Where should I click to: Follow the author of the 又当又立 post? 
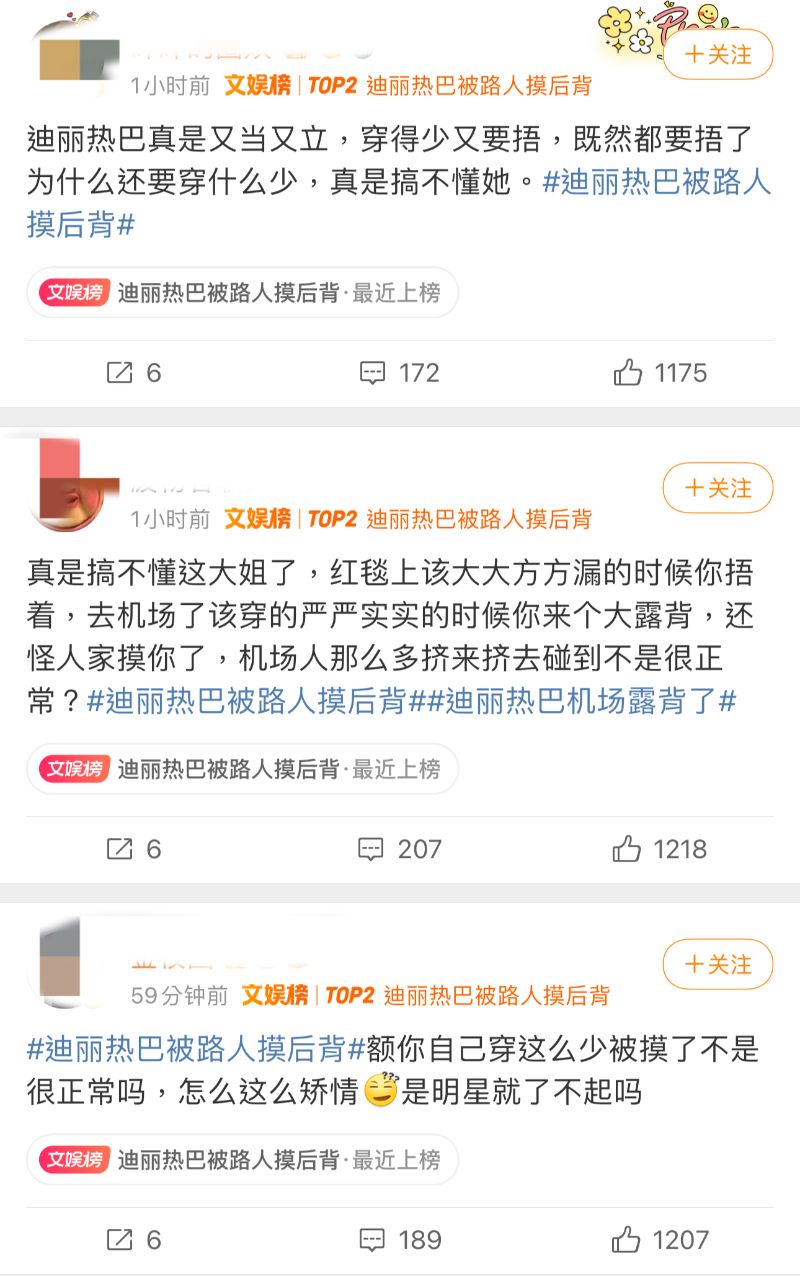(x=718, y=55)
